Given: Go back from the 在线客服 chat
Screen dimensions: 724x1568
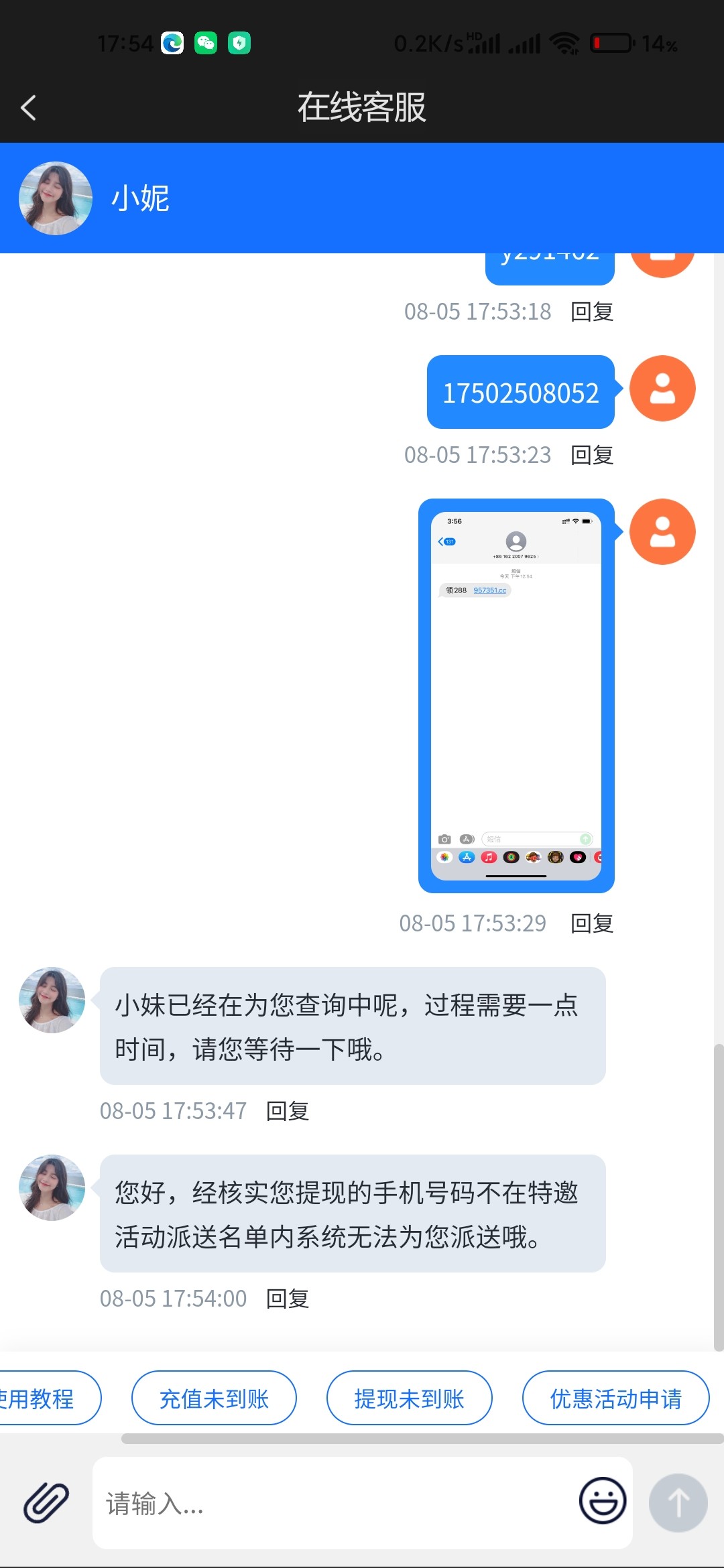Looking at the screenshot, I should [x=28, y=107].
